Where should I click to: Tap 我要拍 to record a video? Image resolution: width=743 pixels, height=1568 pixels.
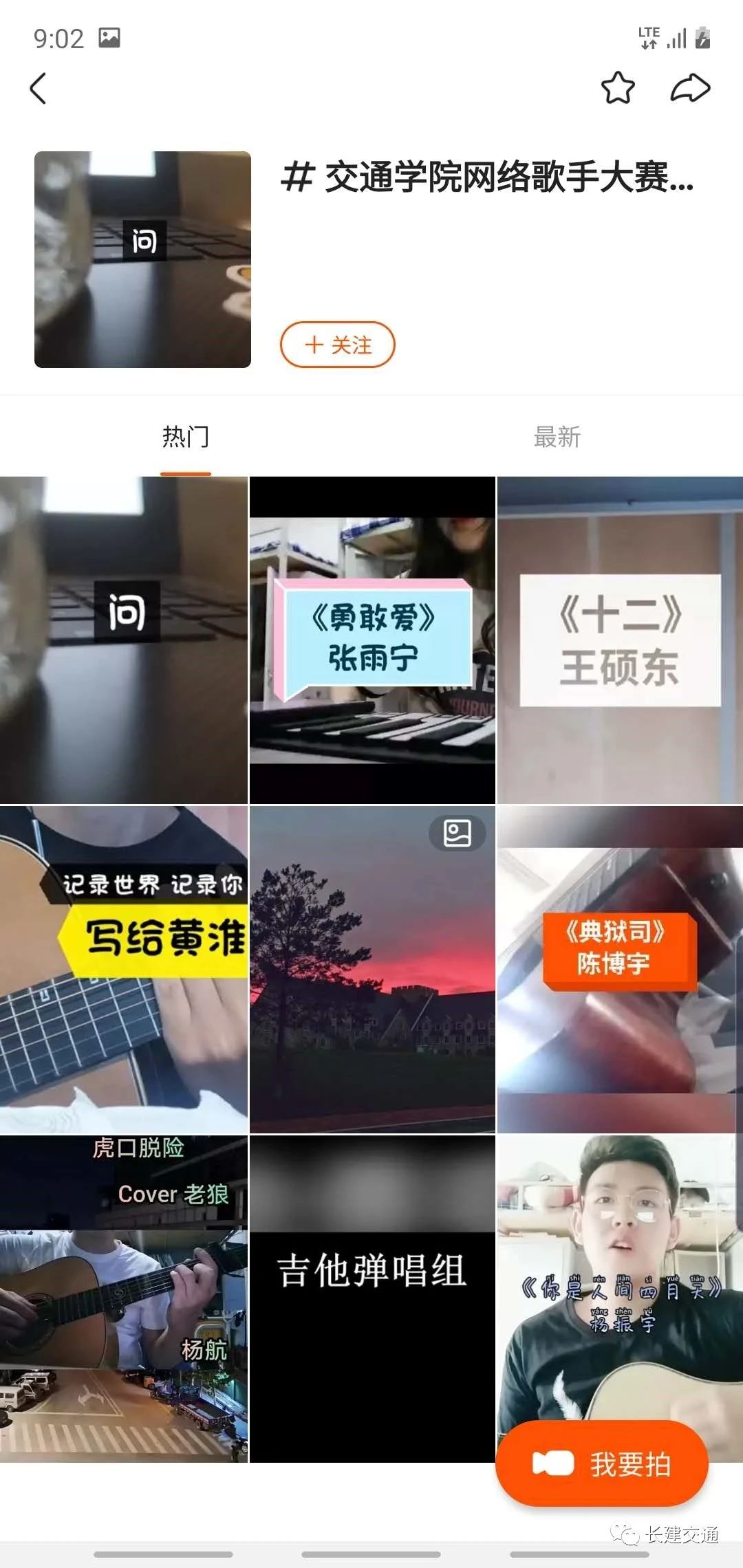[x=602, y=1464]
